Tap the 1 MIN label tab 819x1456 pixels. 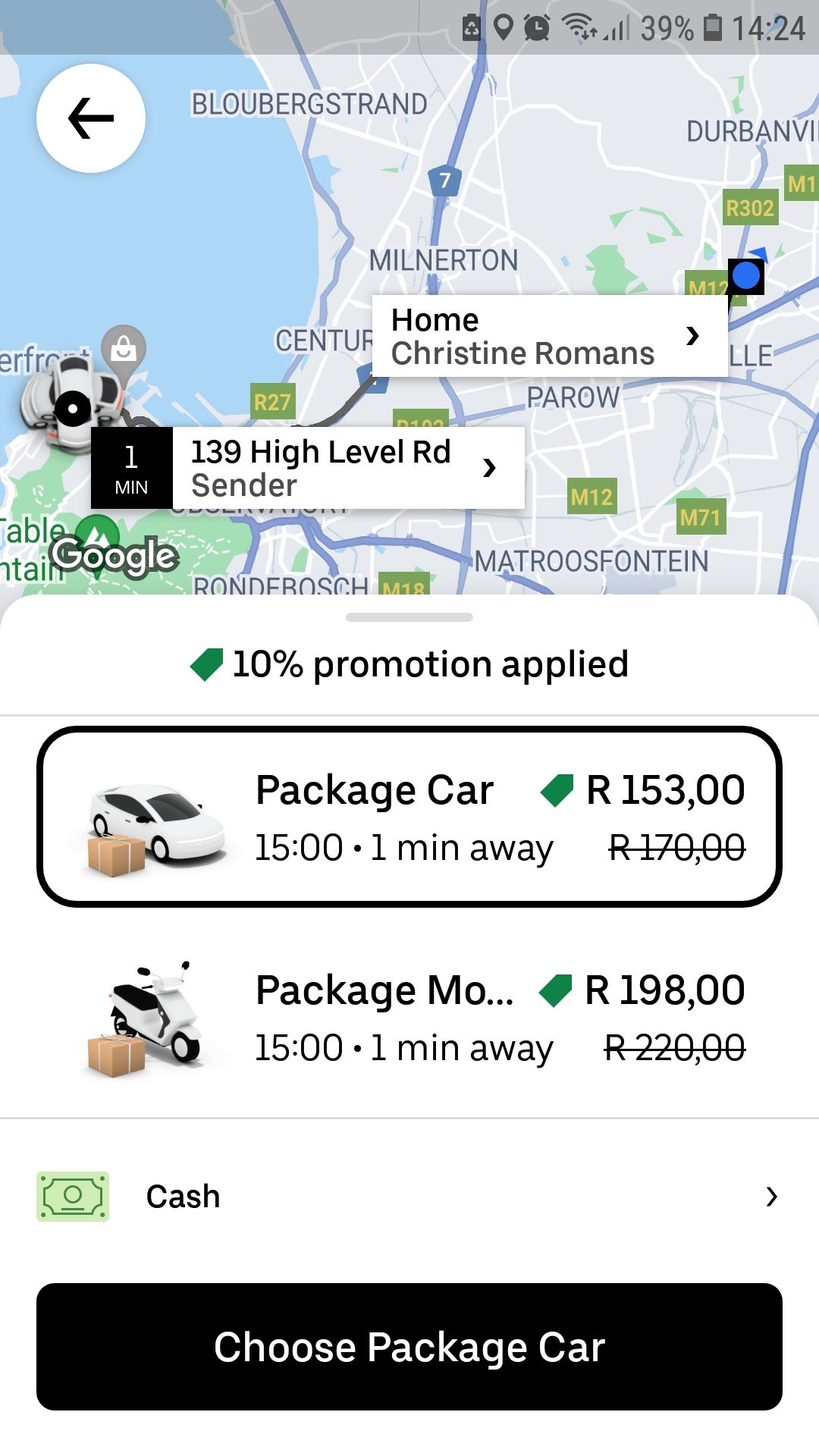pyautogui.click(x=130, y=467)
